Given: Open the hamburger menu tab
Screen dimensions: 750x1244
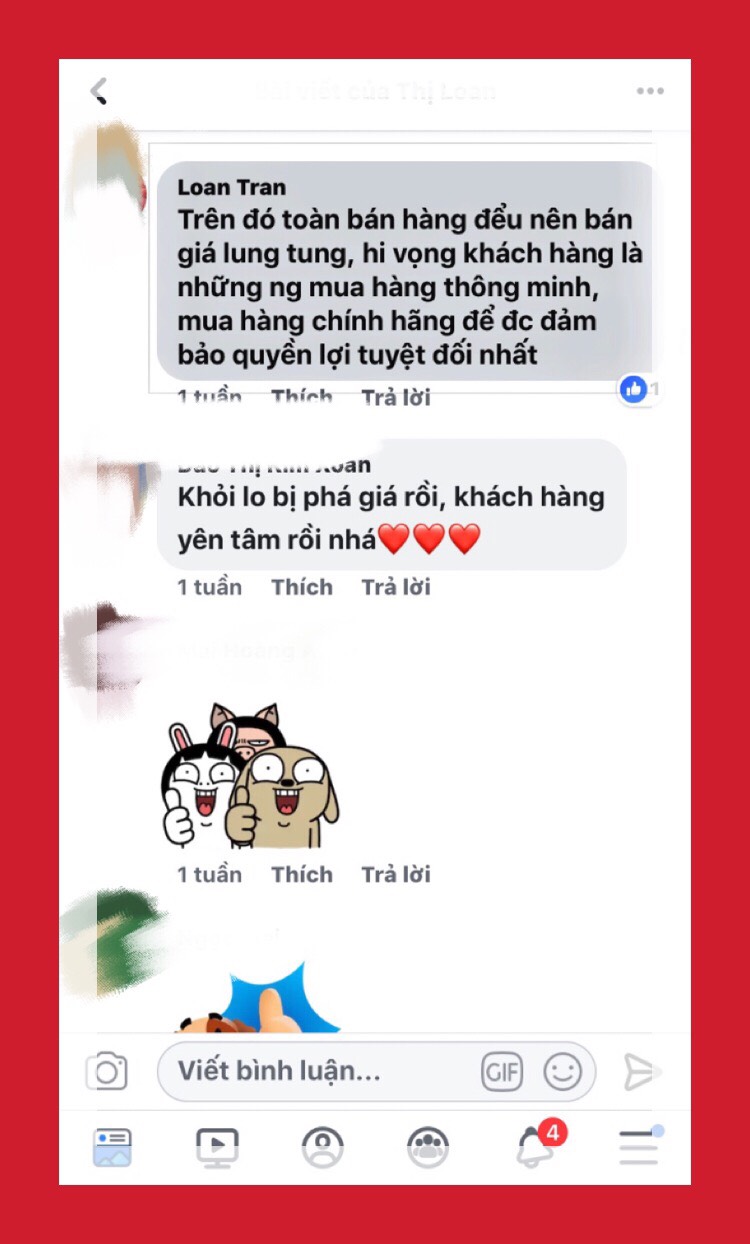Looking at the screenshot, I should pos(638,1147).
